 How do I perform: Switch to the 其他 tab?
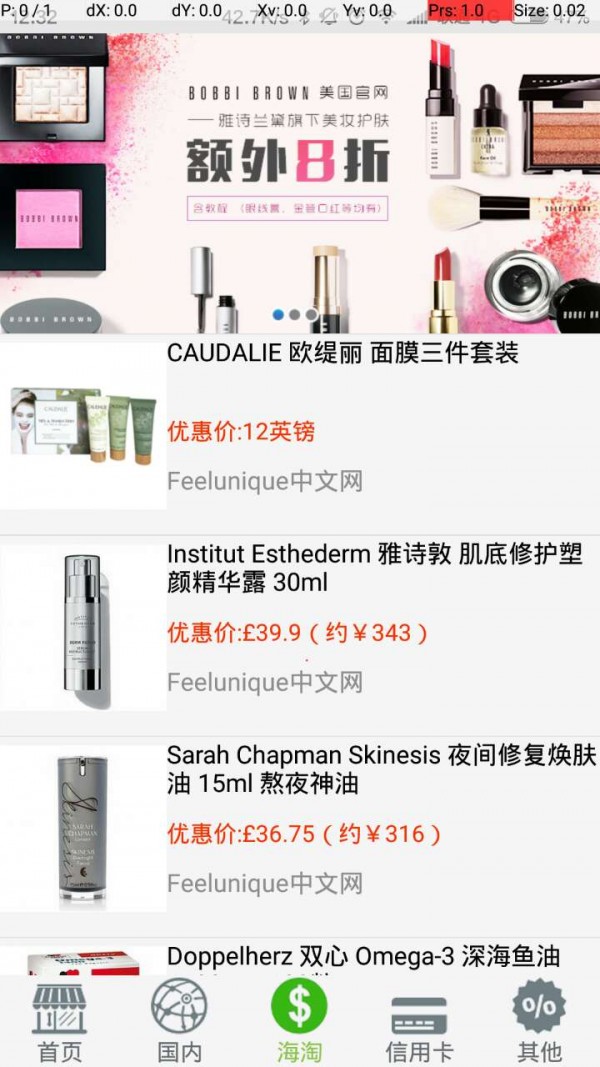pyautogui.click(x=539, y=1020)
